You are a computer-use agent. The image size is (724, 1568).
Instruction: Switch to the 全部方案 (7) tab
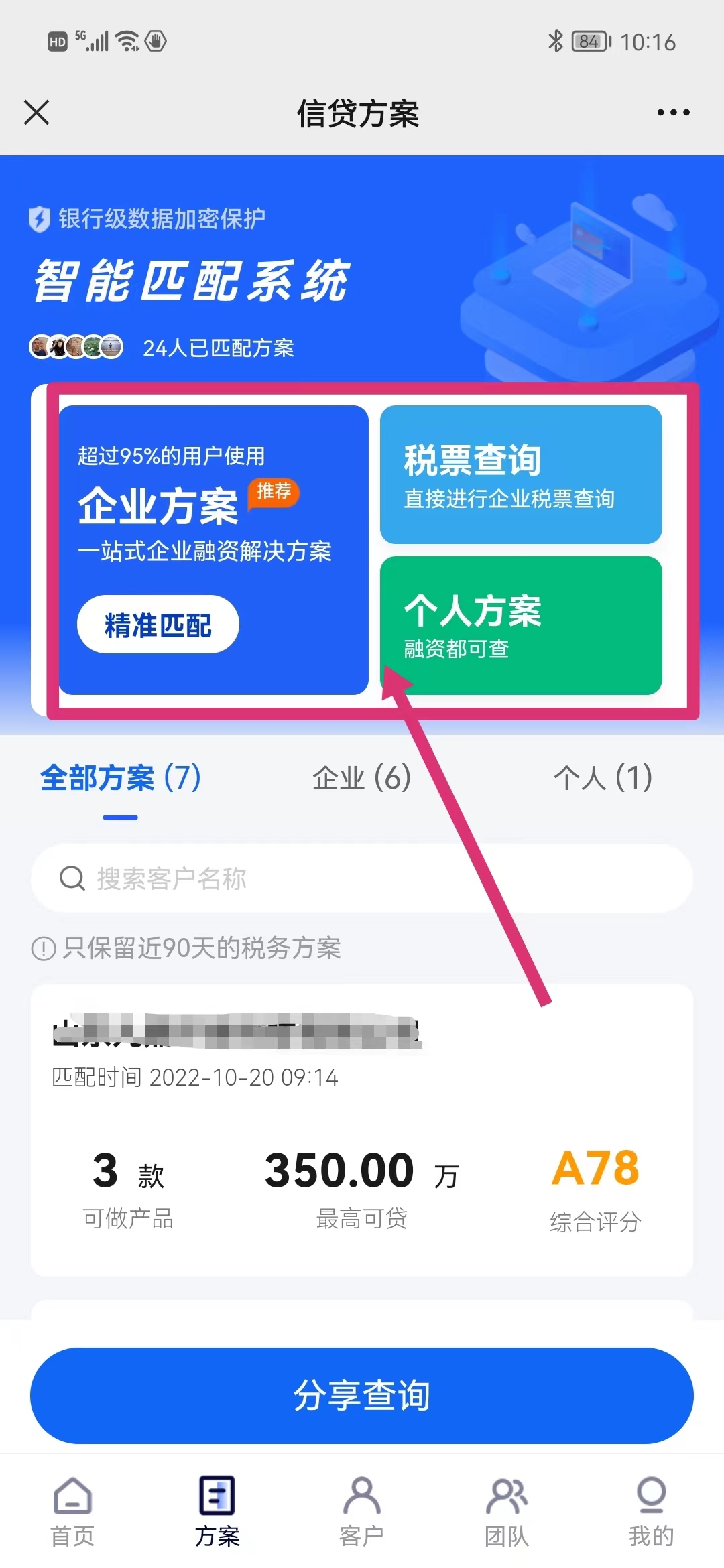(121, 779)
